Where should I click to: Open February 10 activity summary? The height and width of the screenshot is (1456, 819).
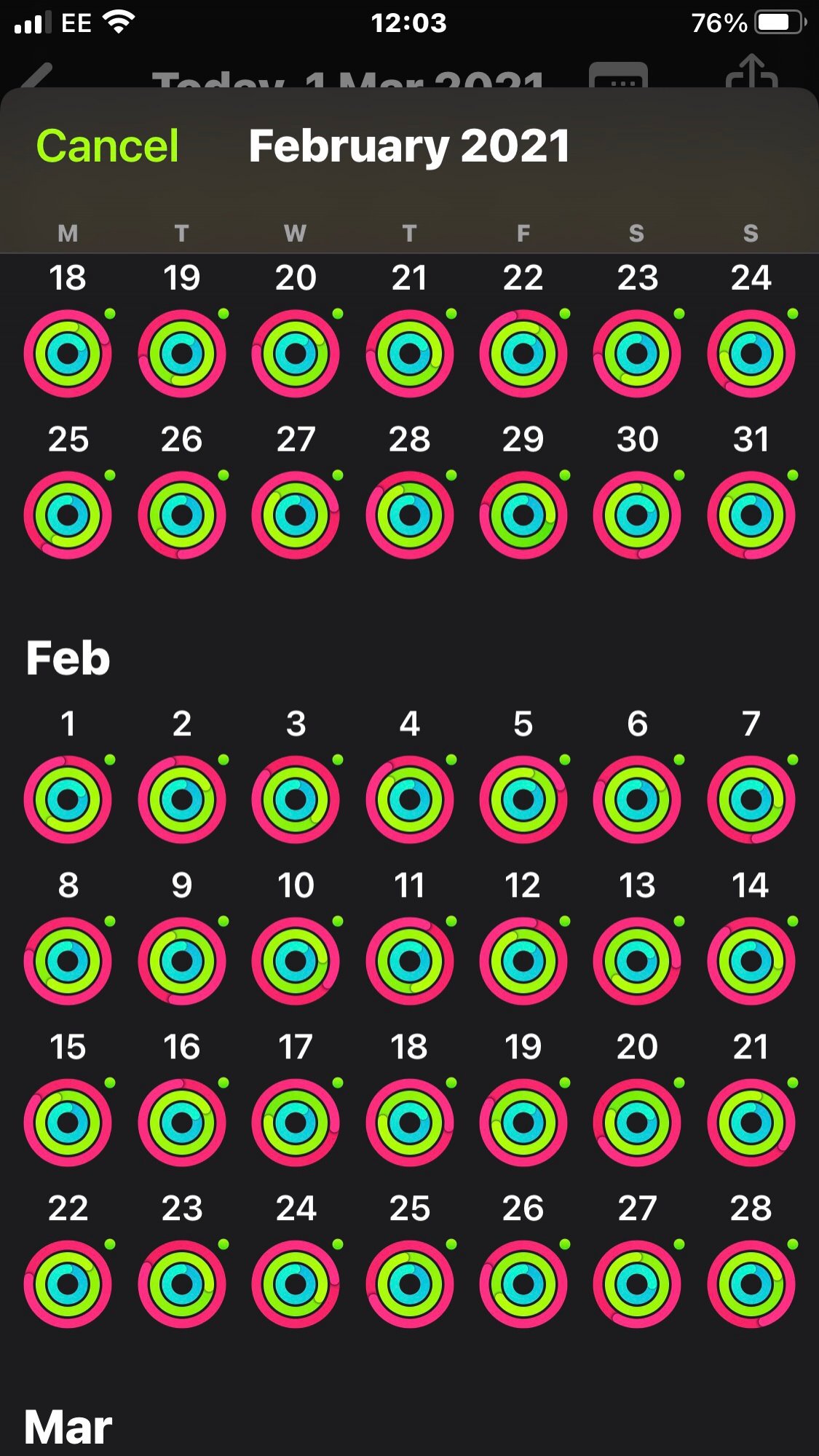[x=296, y=960]
